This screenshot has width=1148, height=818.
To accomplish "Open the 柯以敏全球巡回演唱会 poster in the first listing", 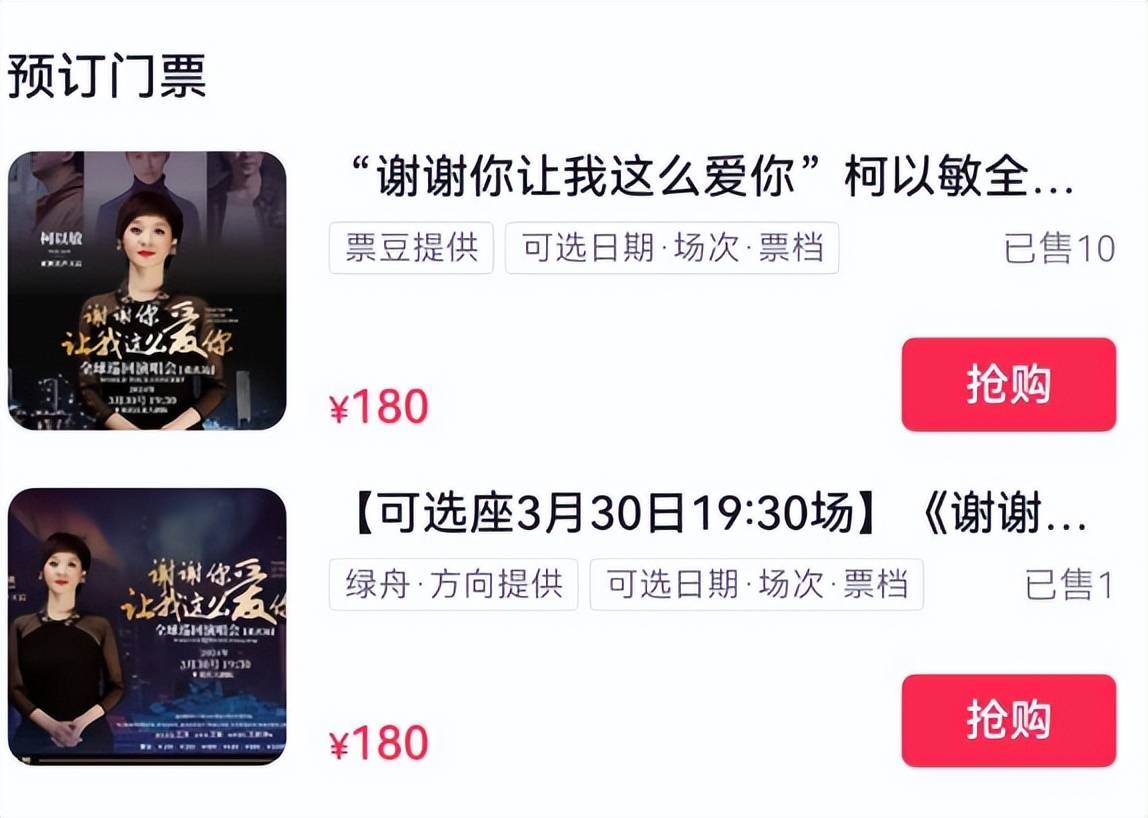I will point(147,291).
